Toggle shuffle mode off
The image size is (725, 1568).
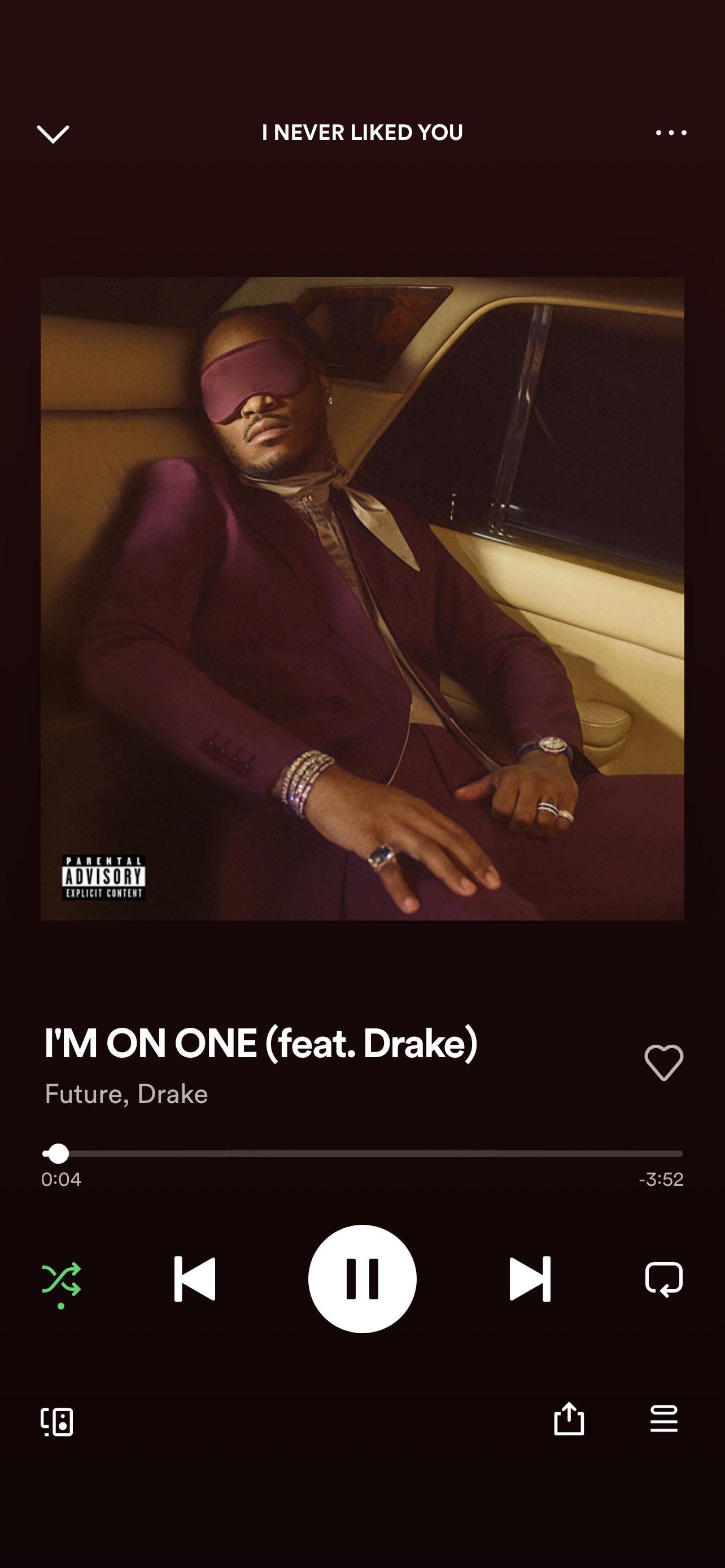click(61, 1278)
